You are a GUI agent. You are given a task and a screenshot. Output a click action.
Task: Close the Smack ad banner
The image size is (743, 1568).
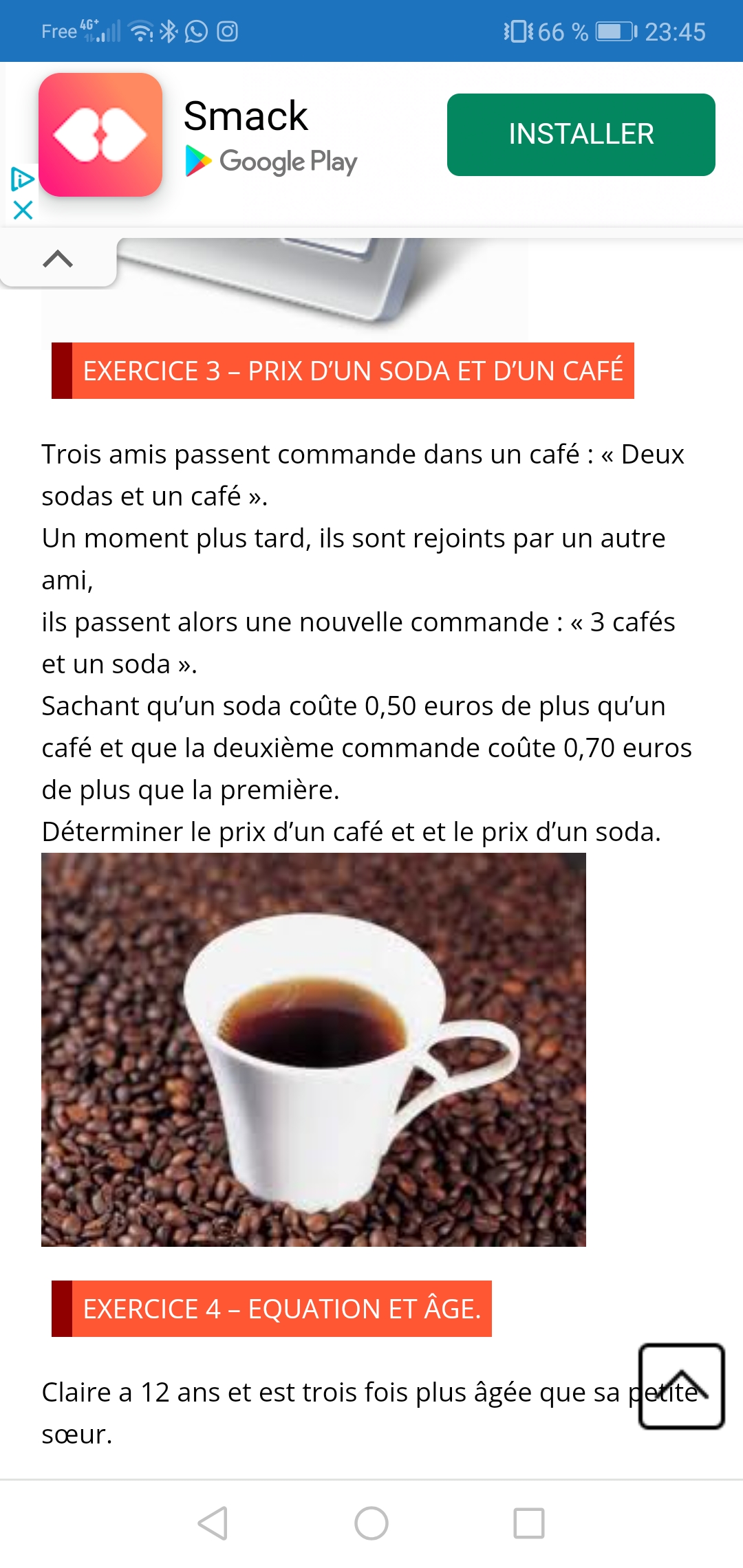pos(23,210)
